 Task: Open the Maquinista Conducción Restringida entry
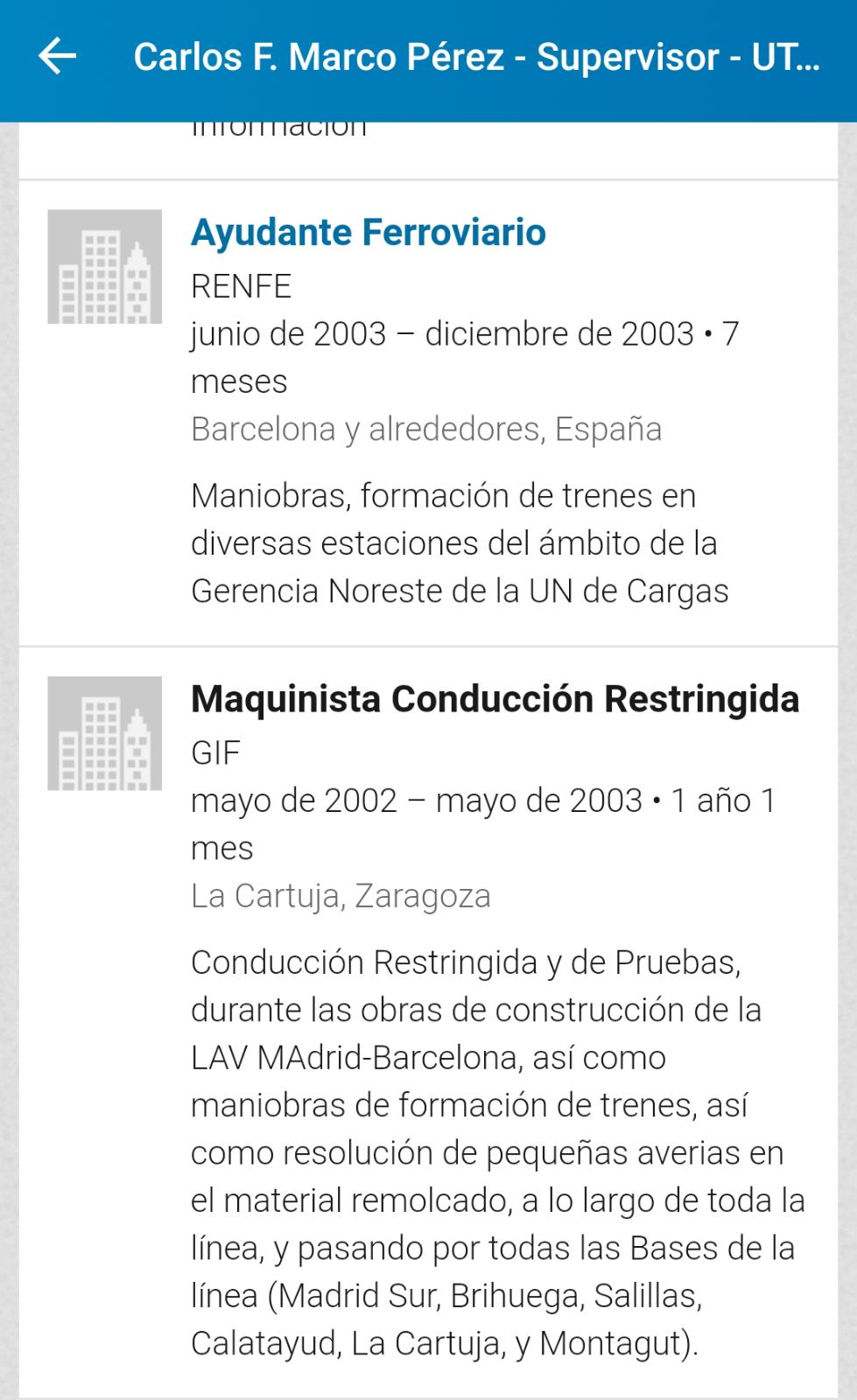[495, 699]
